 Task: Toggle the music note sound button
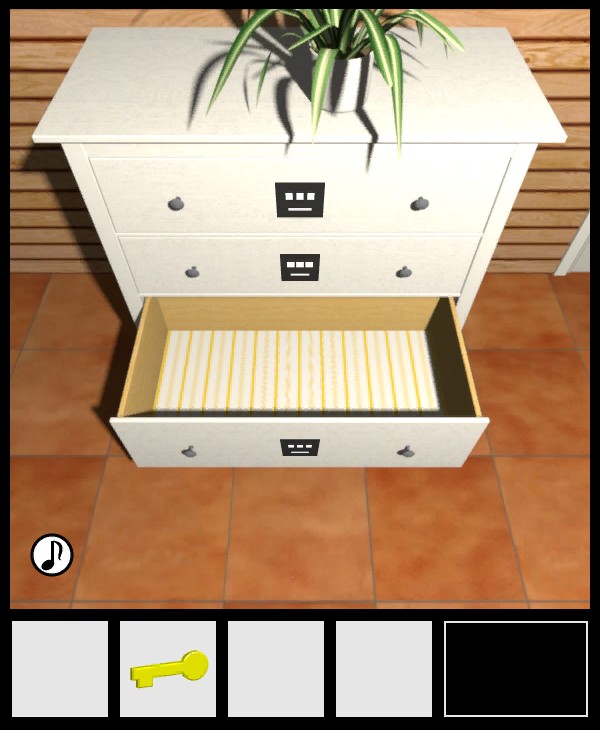(x=52, y=554)
